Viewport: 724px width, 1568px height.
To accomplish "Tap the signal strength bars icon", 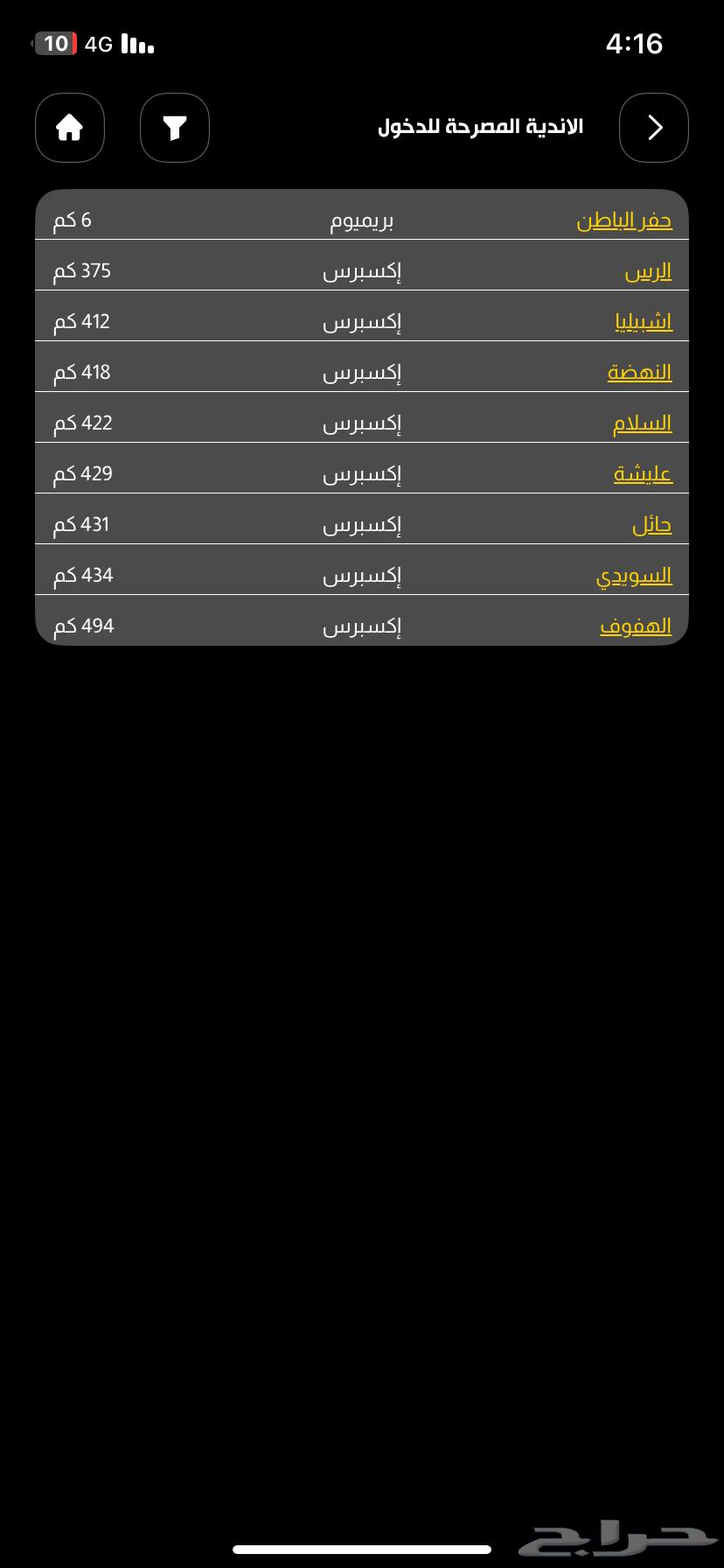I will (136, 41).
